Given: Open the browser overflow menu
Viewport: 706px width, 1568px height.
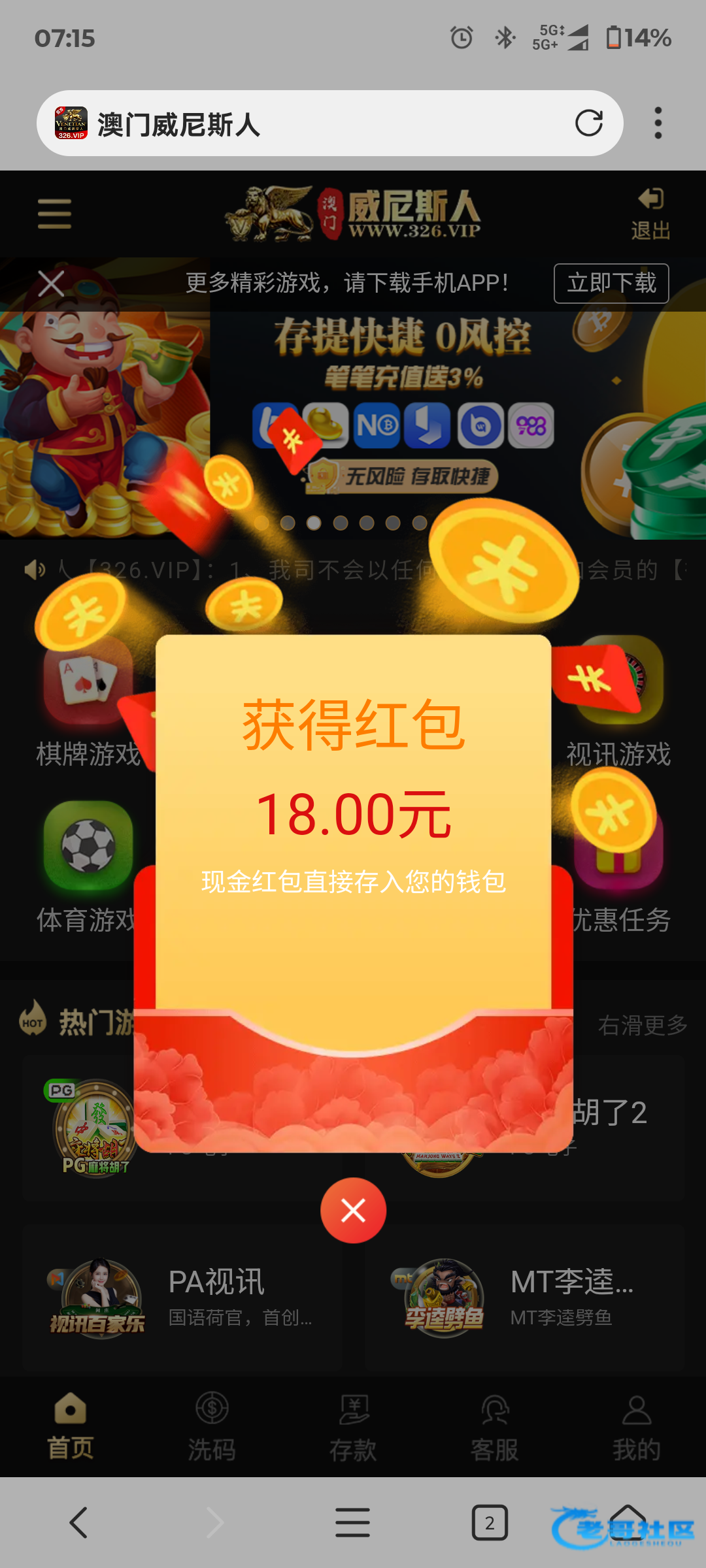Looking at the screenshot, I should pyautogui.click(x=658, y=123).
